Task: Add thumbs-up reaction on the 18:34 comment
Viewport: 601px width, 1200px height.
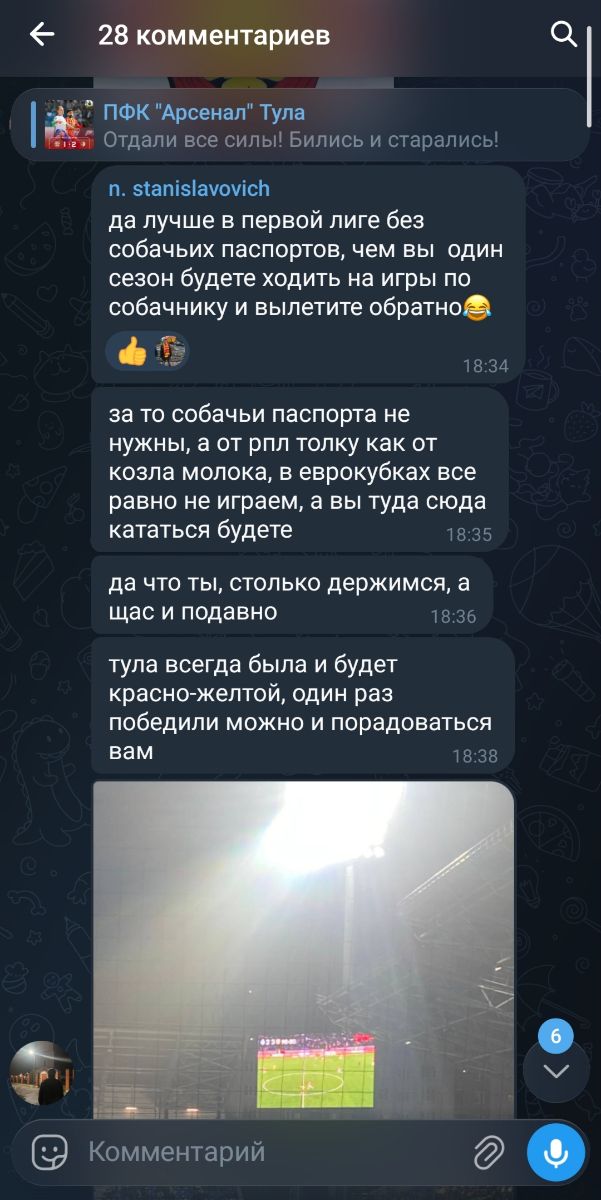Action: (x=132, y=351)
